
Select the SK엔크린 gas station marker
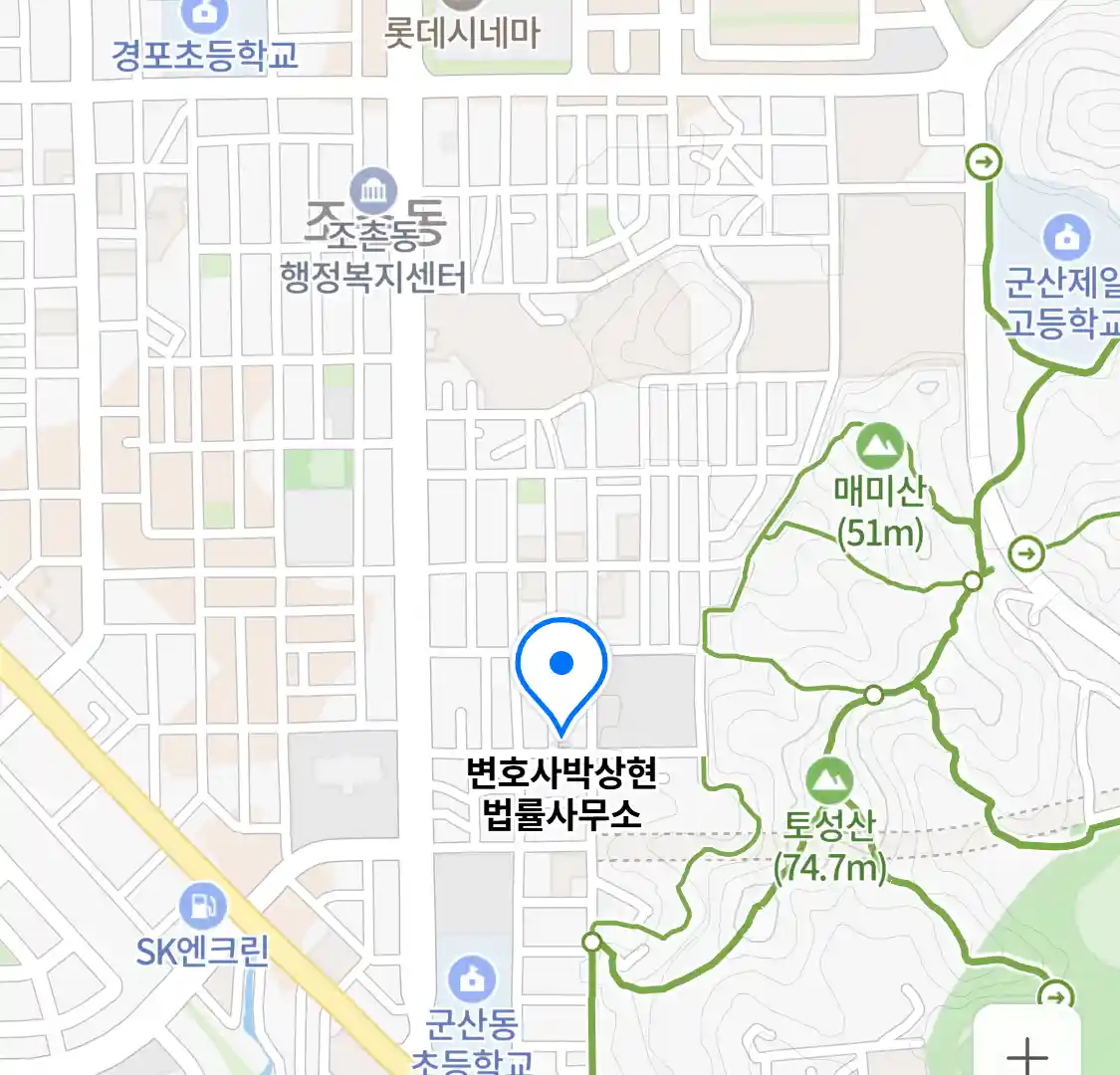[203, 907]
